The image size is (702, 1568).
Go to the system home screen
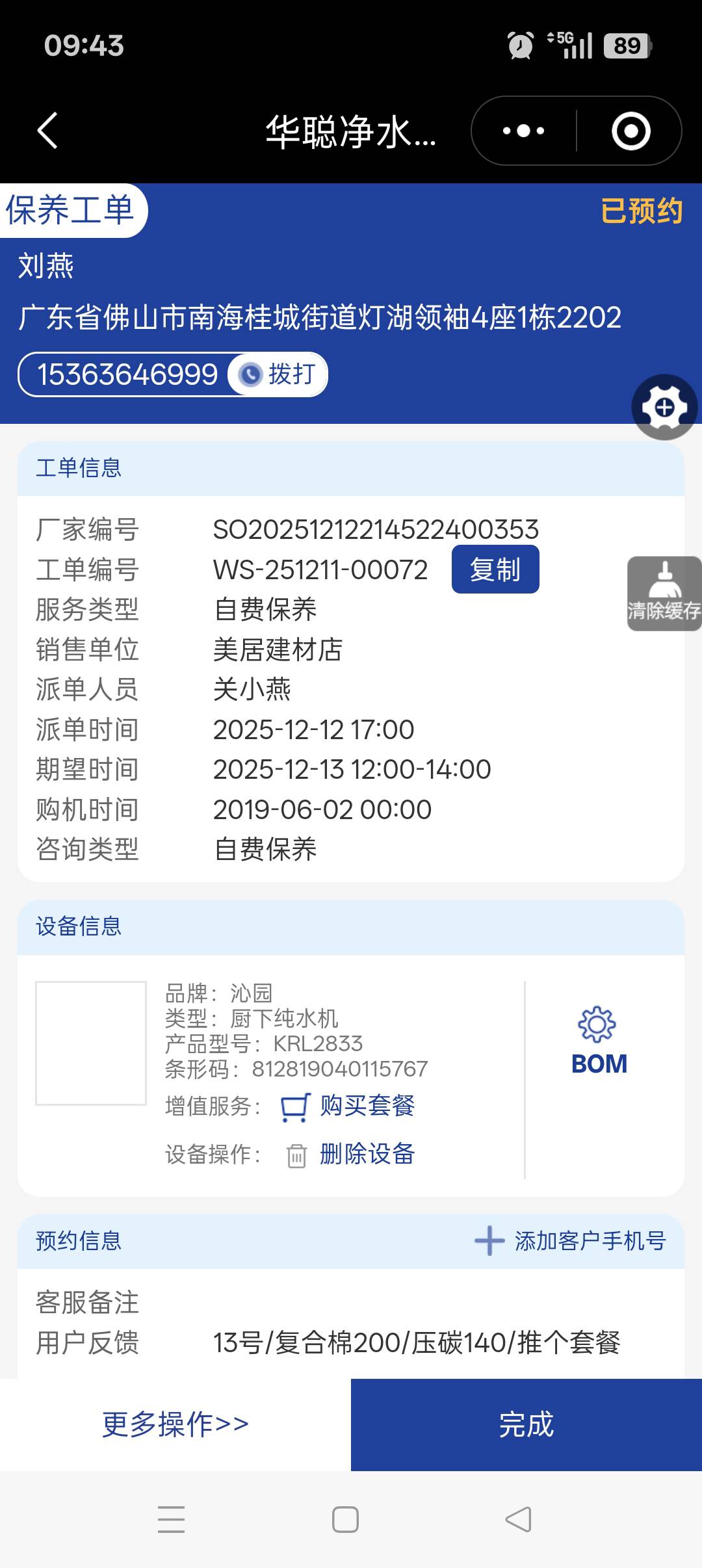[x=345, y=1519]
